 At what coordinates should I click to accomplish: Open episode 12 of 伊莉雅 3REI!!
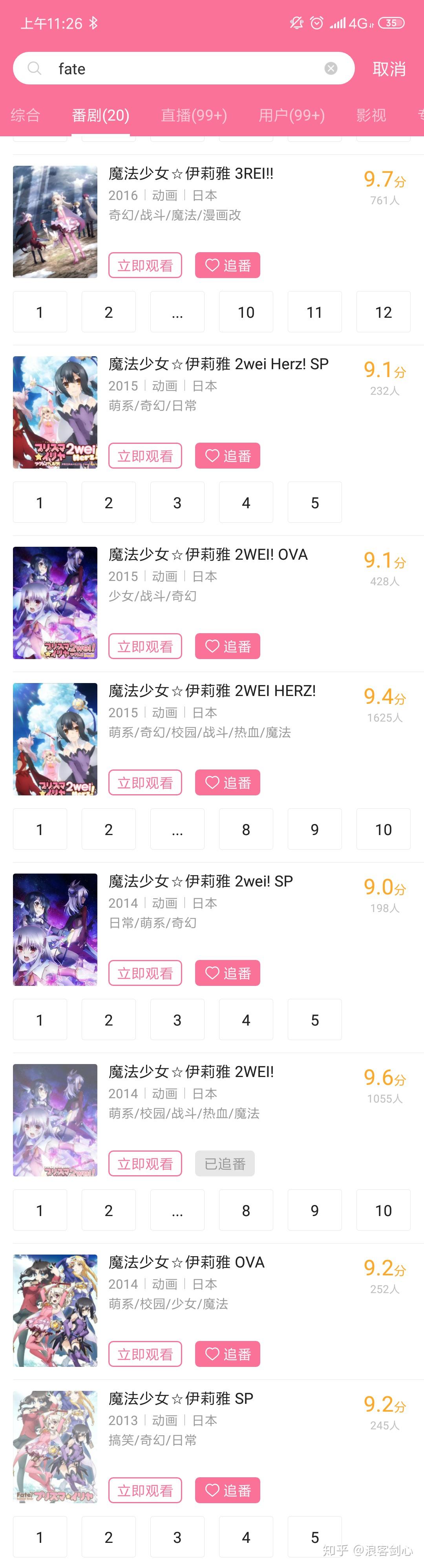[x=383, y=312]
